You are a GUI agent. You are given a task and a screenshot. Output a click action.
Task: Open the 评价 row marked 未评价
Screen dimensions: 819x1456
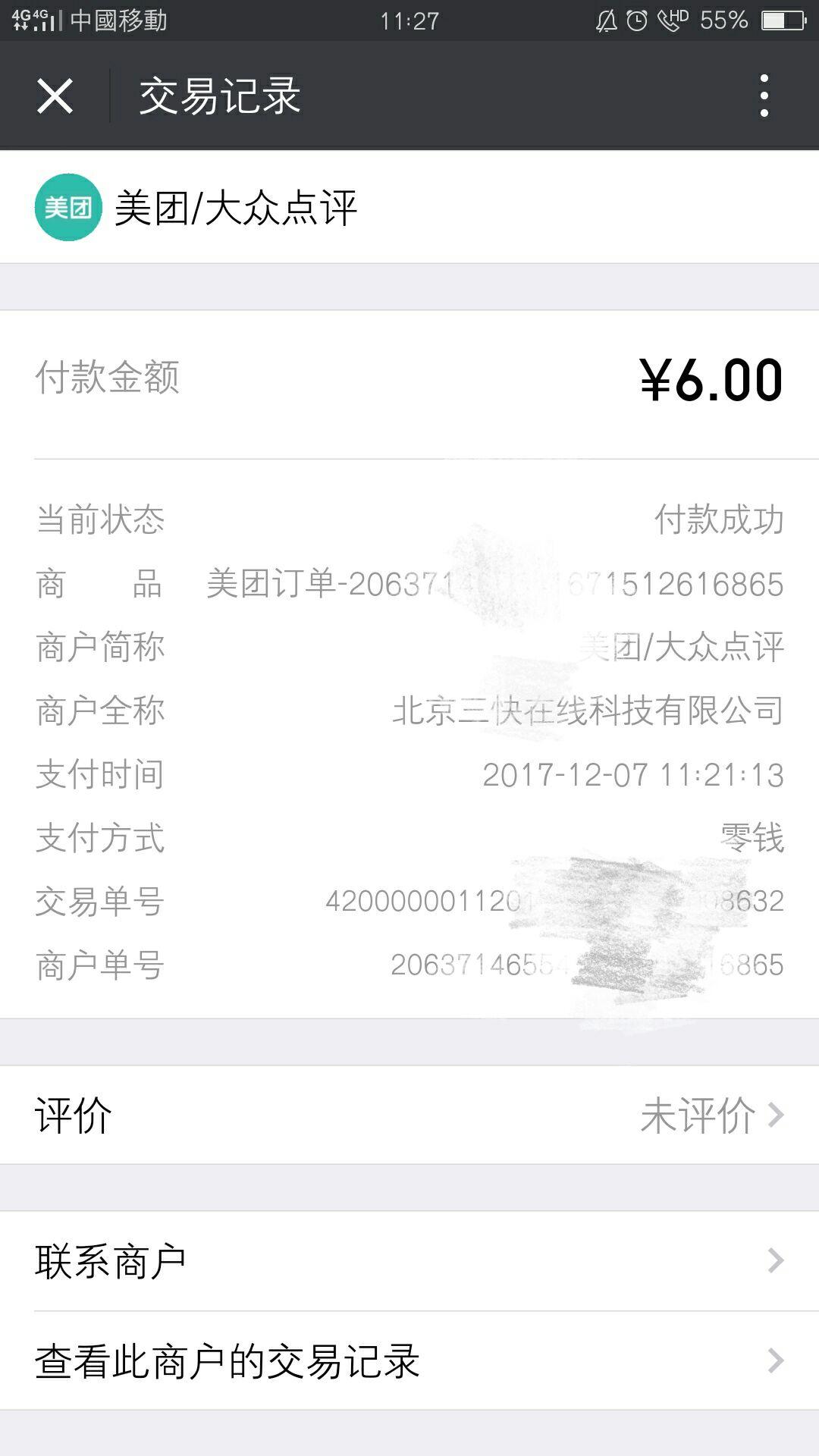(x=409, y=1115)
